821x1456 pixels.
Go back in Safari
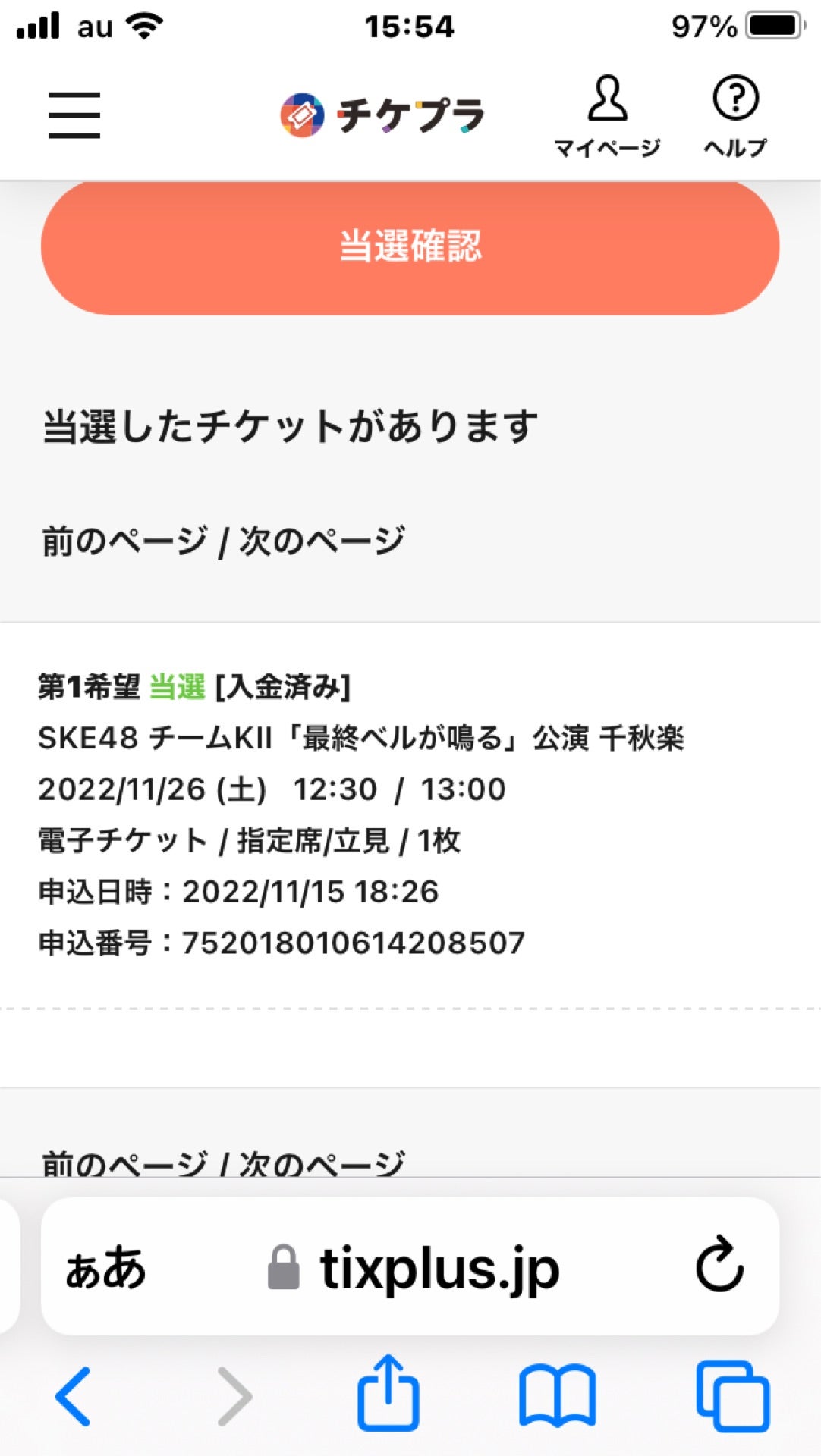[74, 1396]
